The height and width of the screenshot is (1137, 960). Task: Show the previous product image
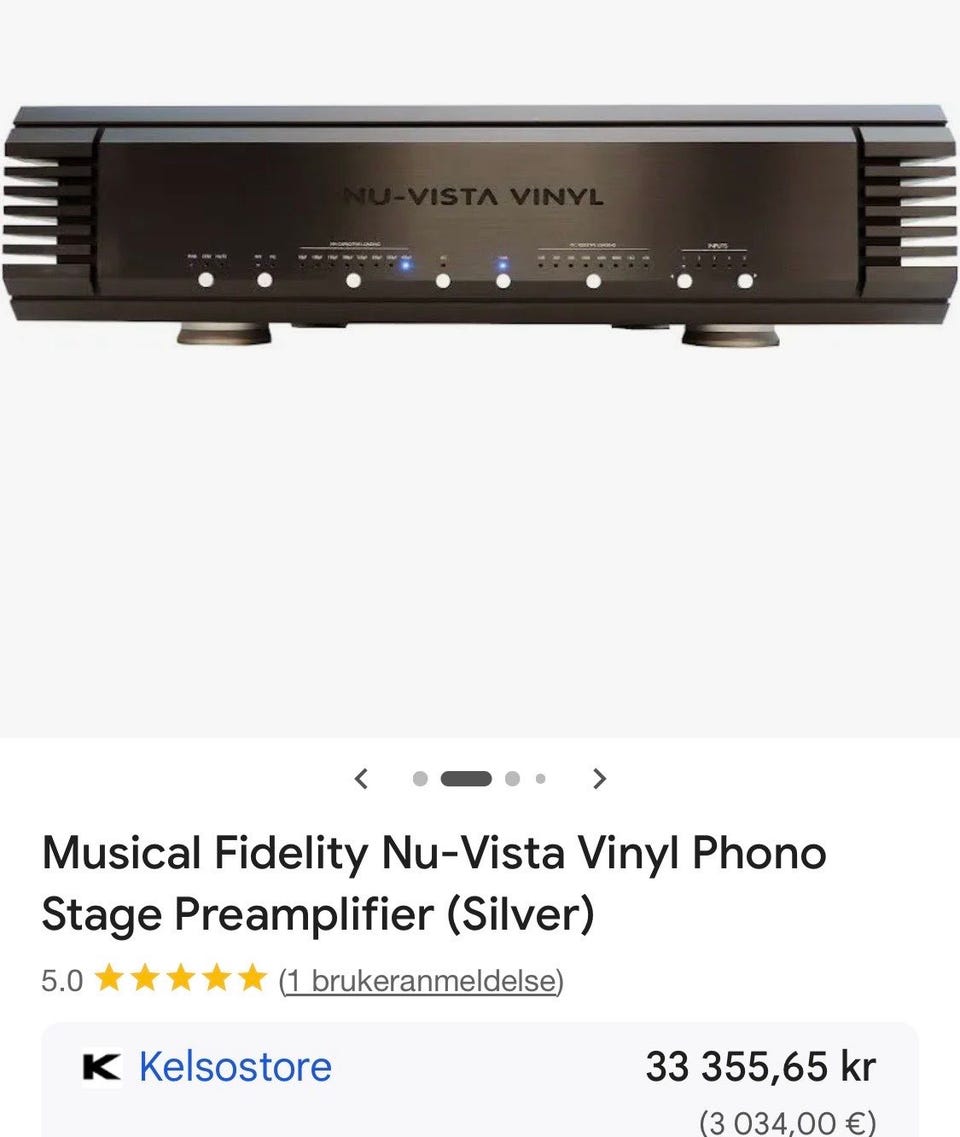(362, 778)
